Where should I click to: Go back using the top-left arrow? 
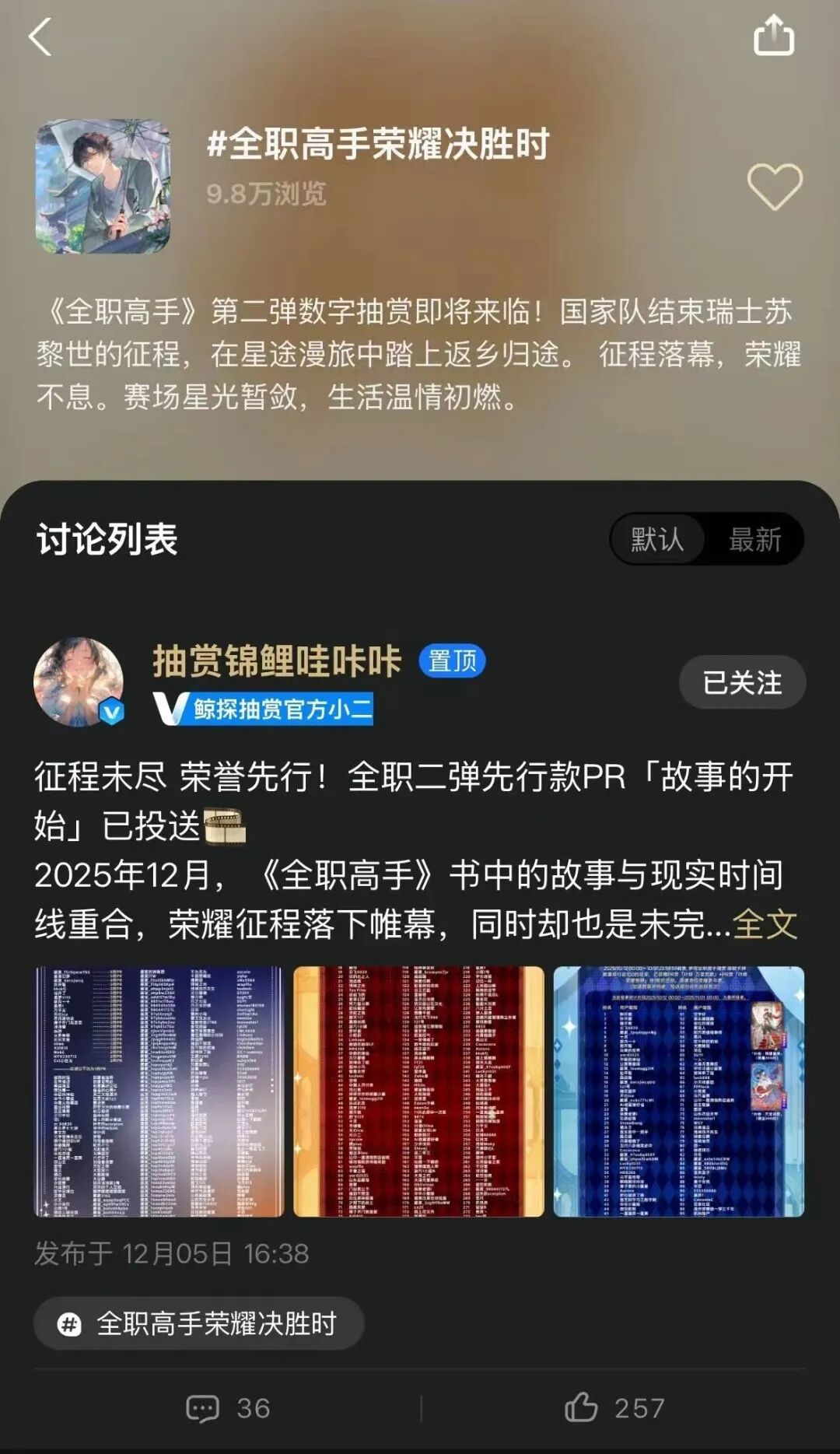click(40, 37)
